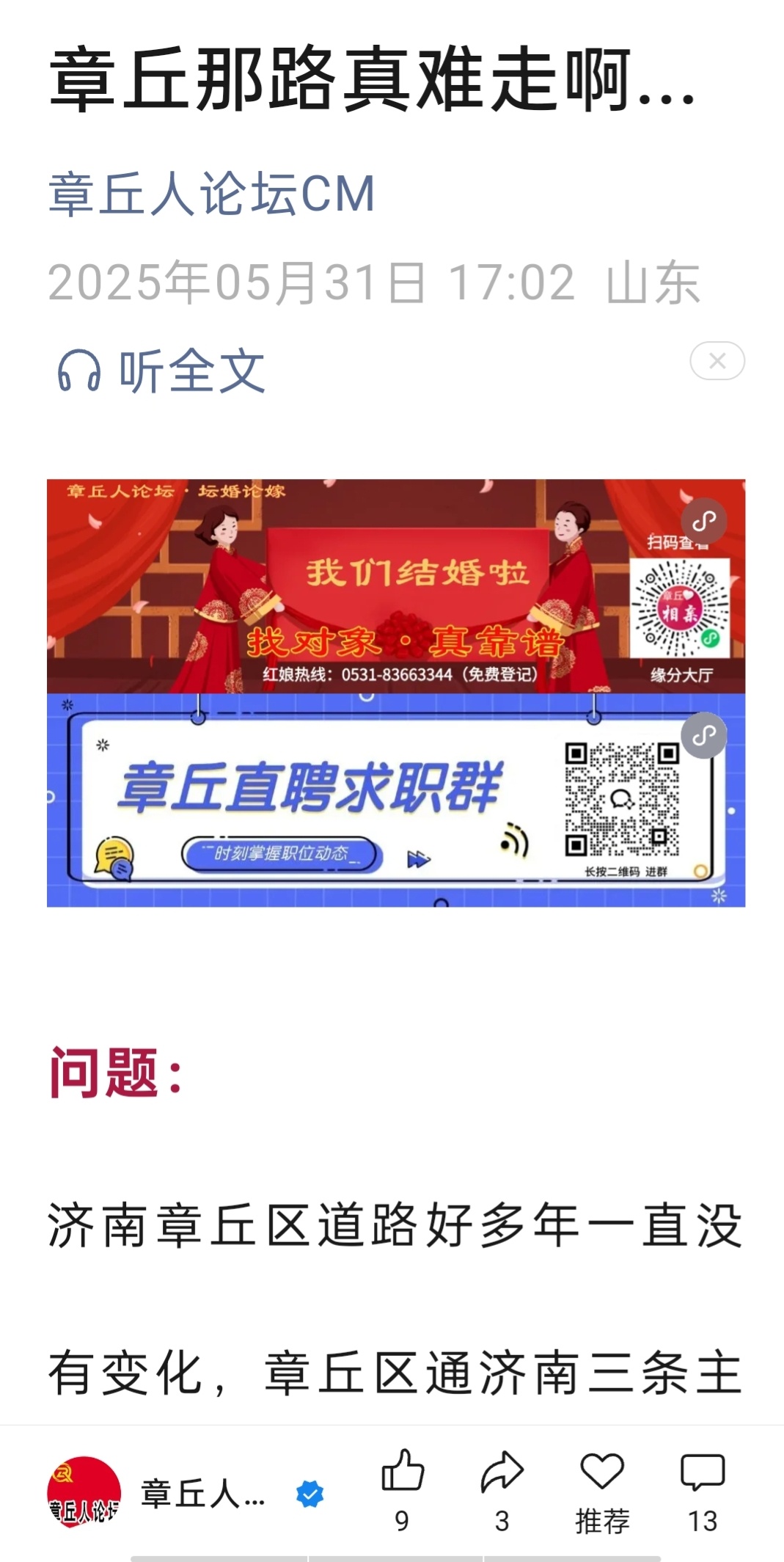Image resolution: width=784 pixels, height=1562 pixels.
Task: Open the 章丘人论坛CM account link
Action: click(x=211, y=194)
